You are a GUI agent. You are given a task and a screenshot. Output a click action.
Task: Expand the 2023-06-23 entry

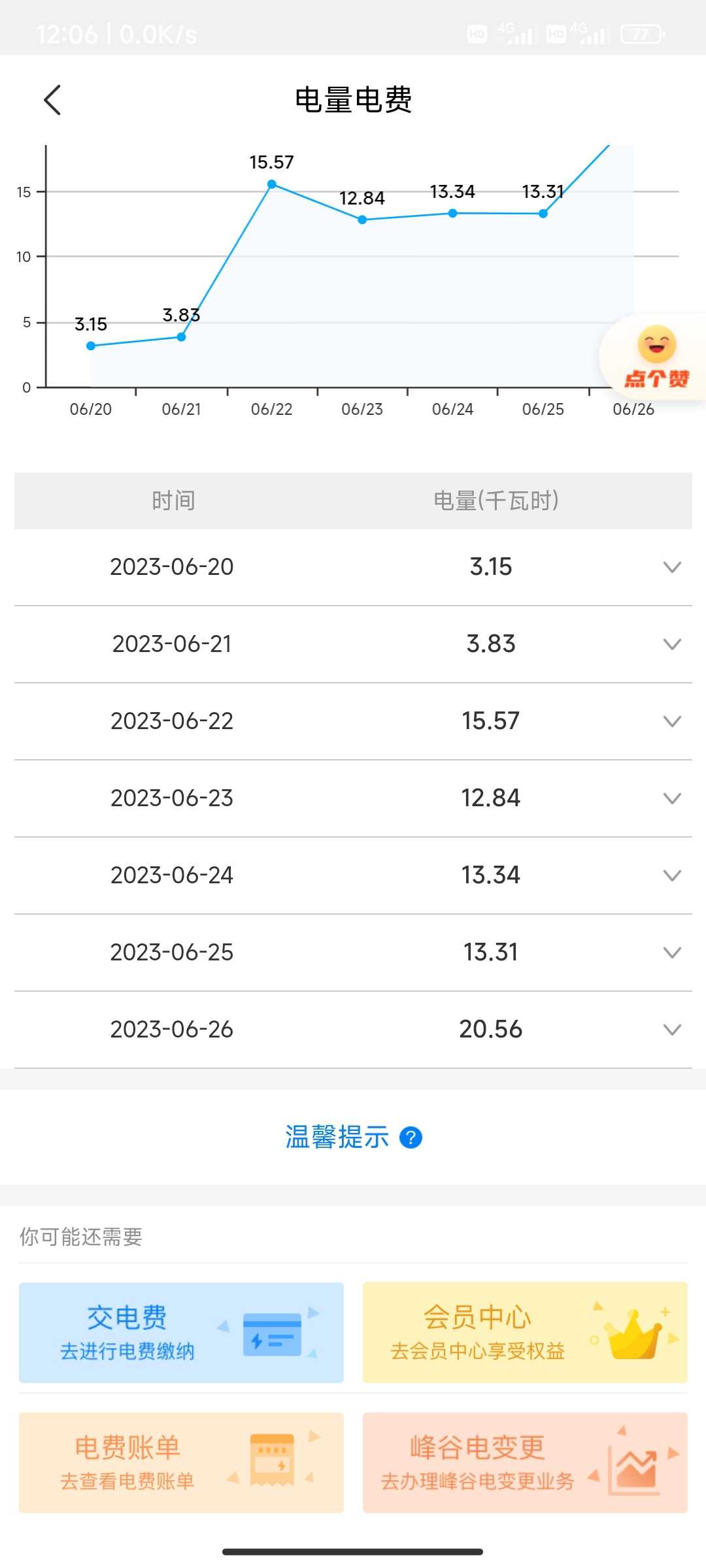click(x=353, y=798)
